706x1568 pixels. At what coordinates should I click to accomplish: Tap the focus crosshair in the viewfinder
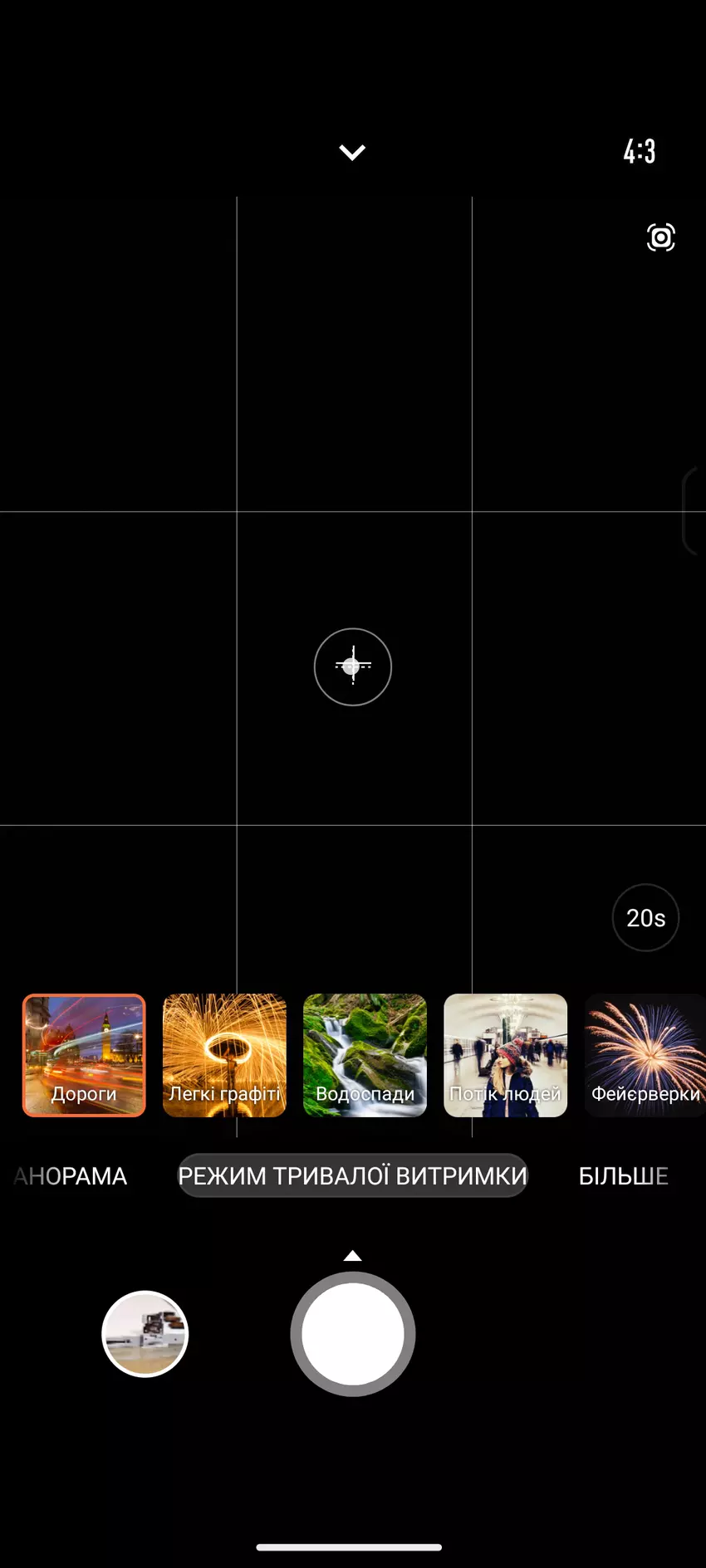tap(353, 667)
